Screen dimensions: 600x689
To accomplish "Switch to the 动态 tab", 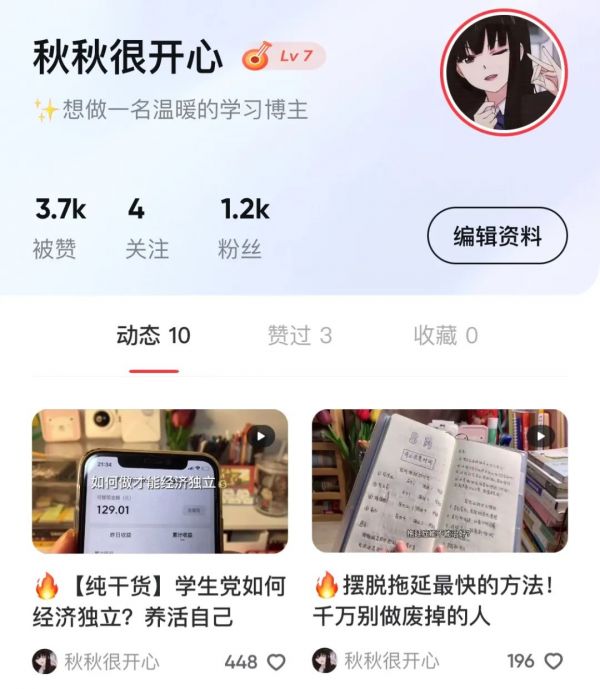I will pos(153,336).
